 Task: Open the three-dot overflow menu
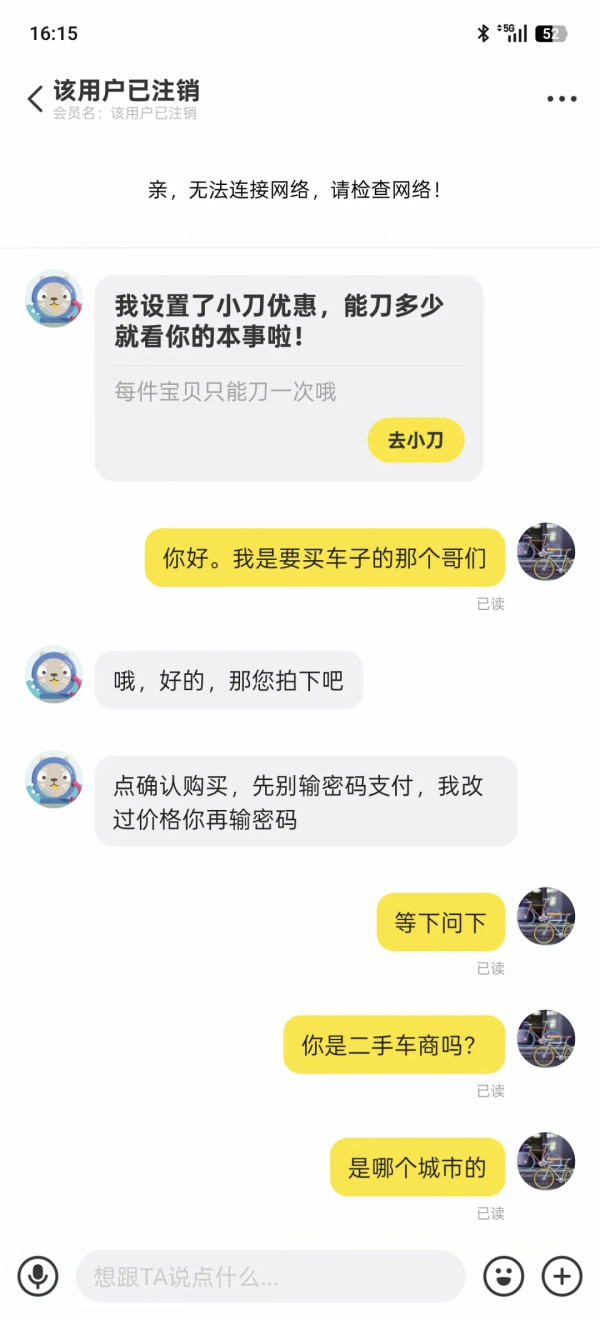tap(562, 99)
